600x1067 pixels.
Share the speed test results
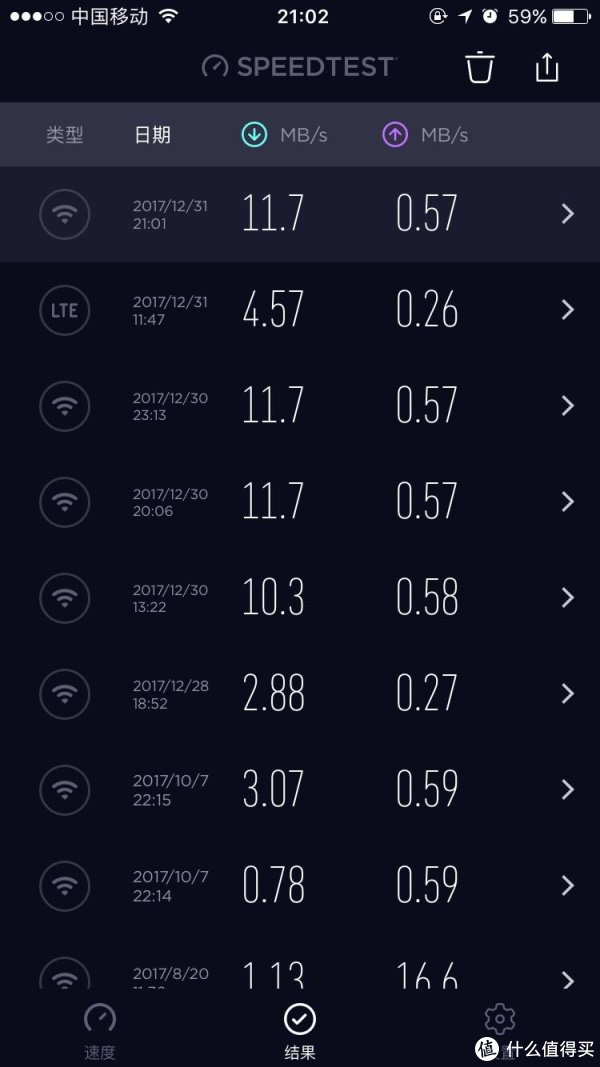pos(547,67)
